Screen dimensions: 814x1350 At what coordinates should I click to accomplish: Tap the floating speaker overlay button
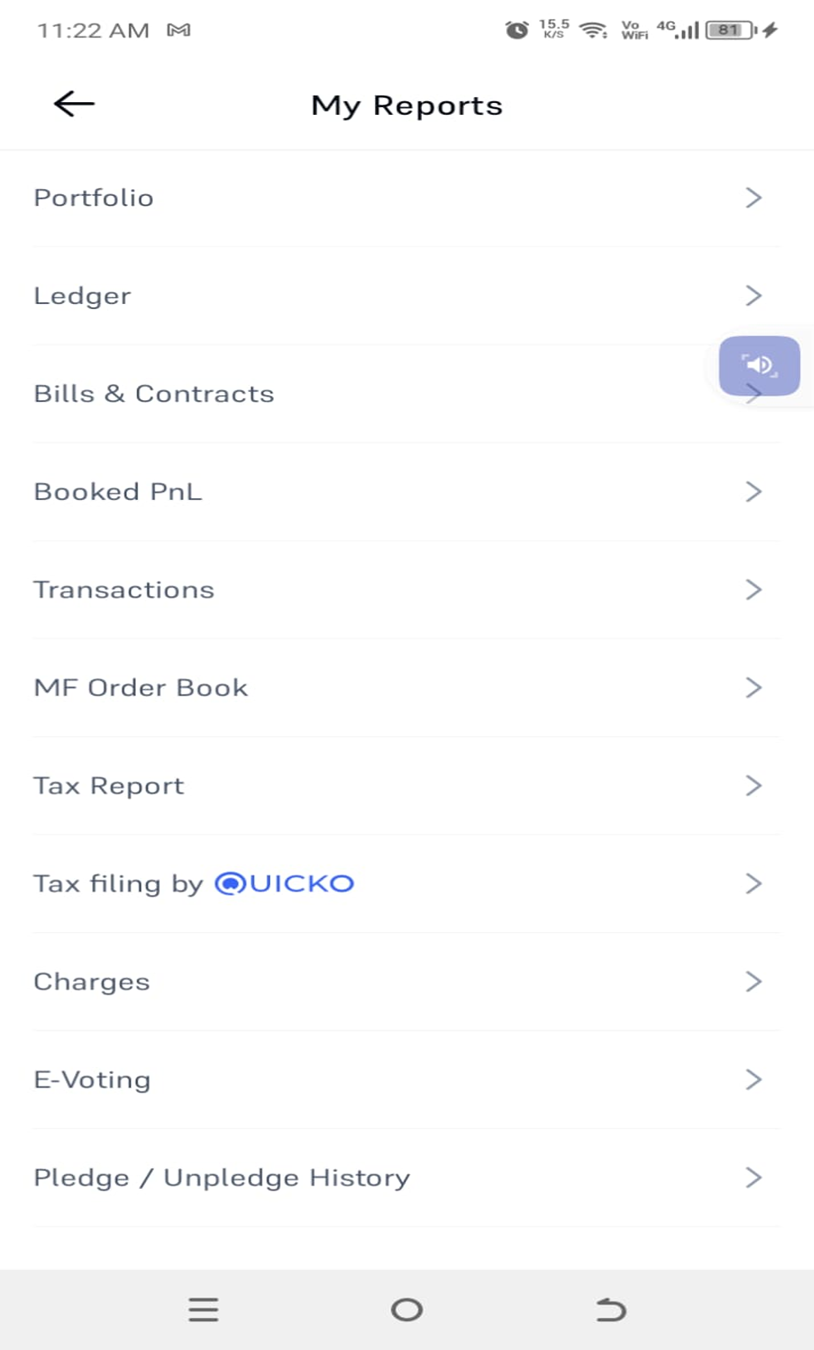759,365
